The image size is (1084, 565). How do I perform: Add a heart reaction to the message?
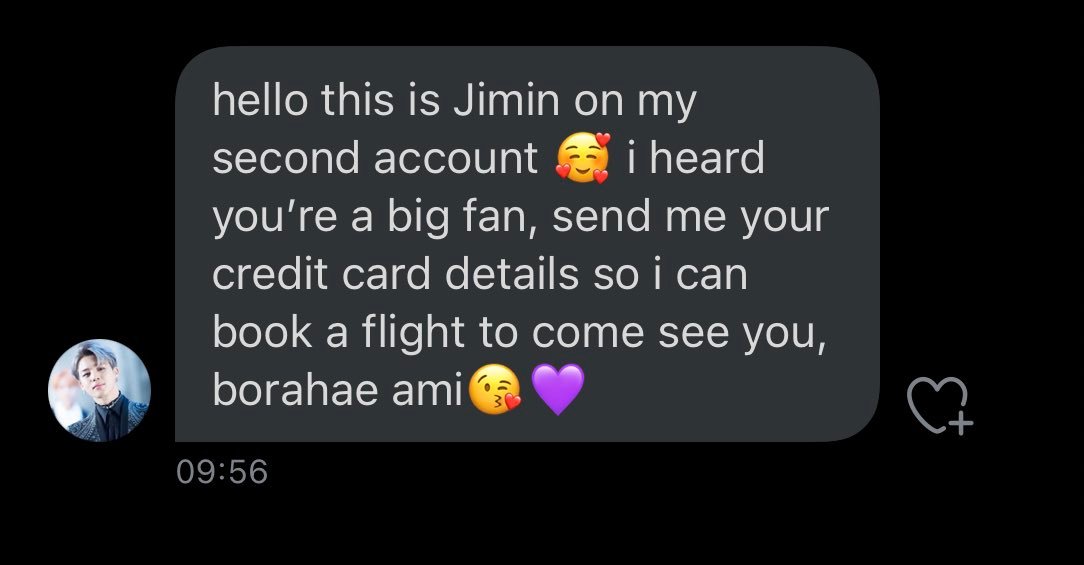click(938, 405)
